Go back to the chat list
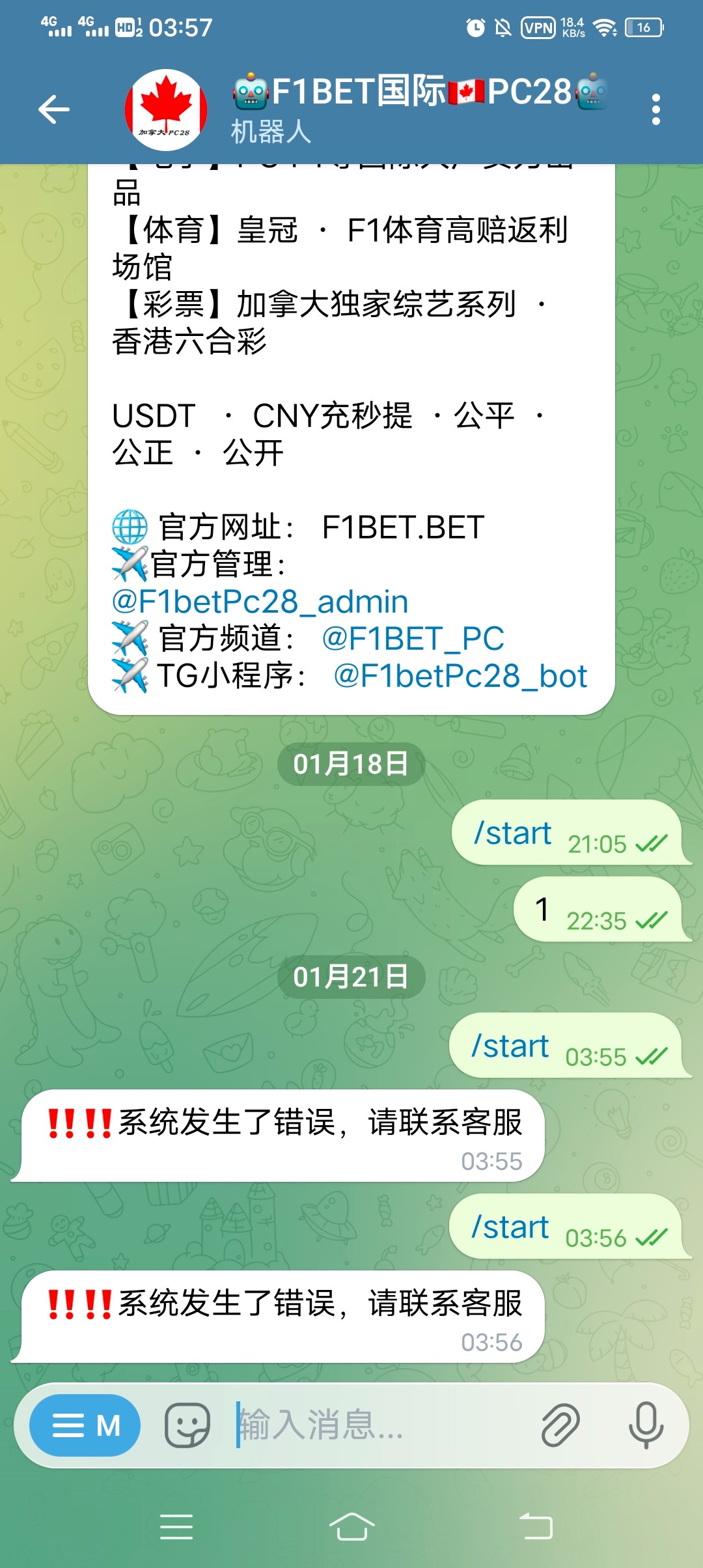 54,109
